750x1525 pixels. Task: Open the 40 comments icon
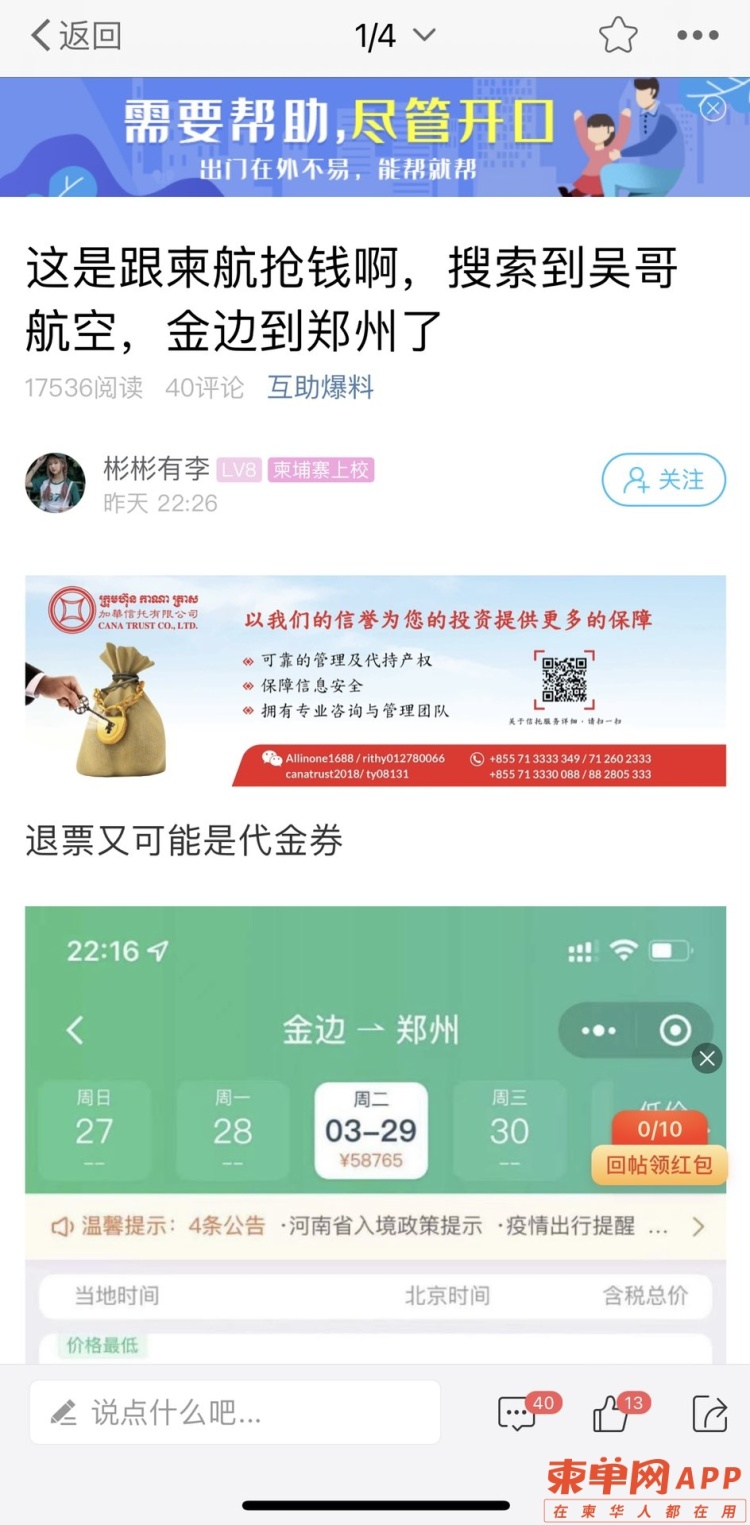[518, 1413]
